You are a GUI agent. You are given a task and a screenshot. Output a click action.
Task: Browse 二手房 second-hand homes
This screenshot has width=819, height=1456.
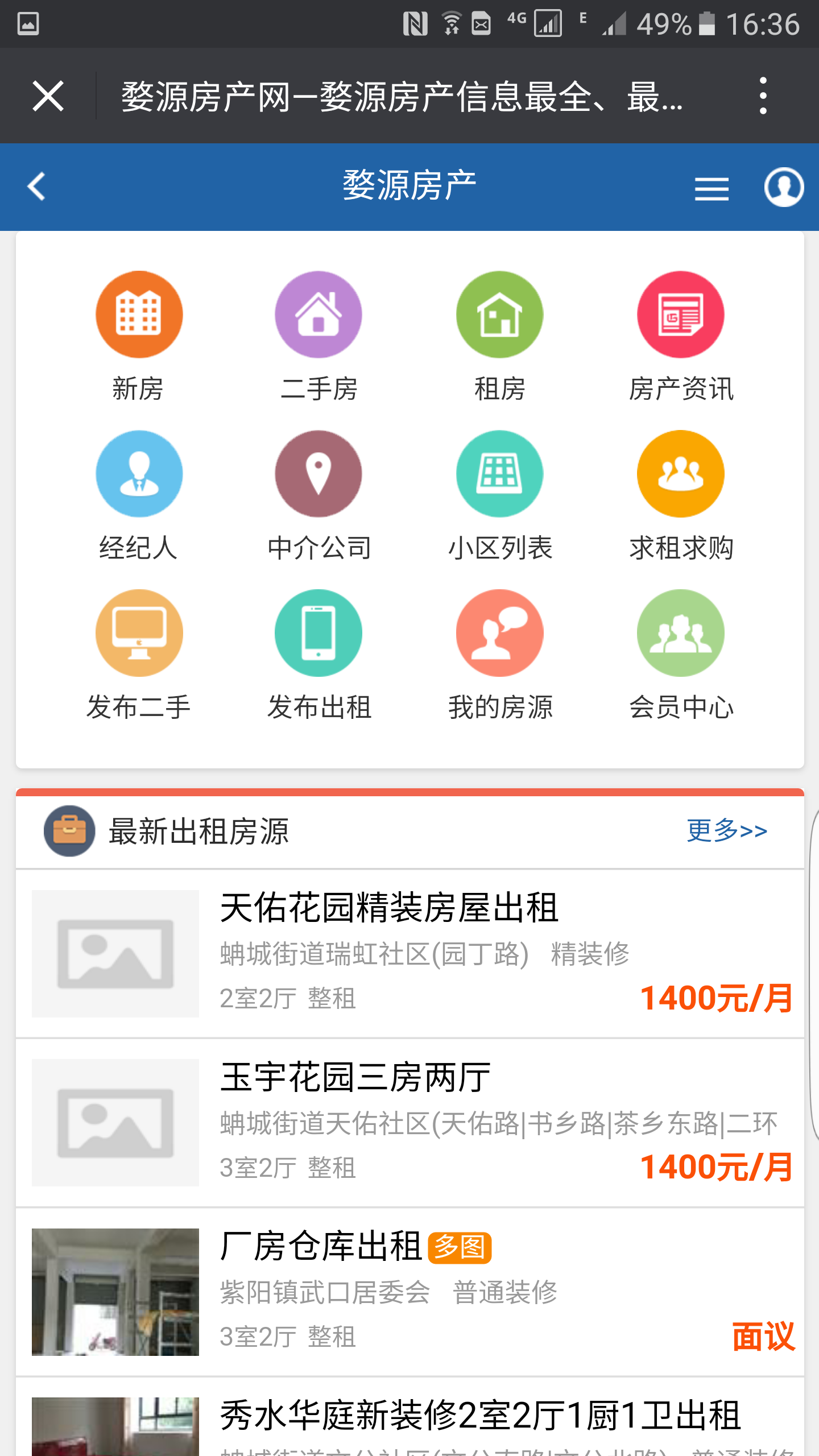pos(318,336)
